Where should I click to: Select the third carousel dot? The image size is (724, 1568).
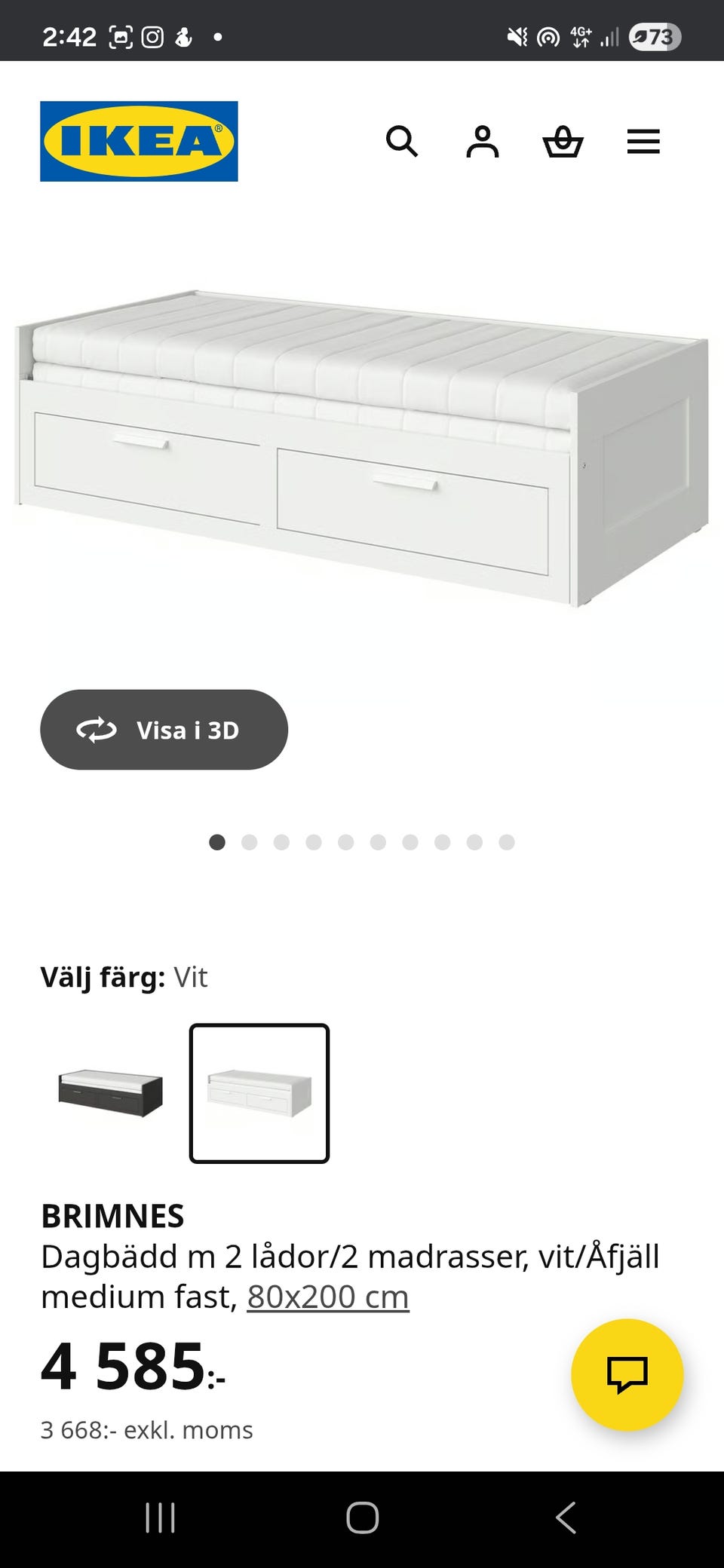coord(282,842)
